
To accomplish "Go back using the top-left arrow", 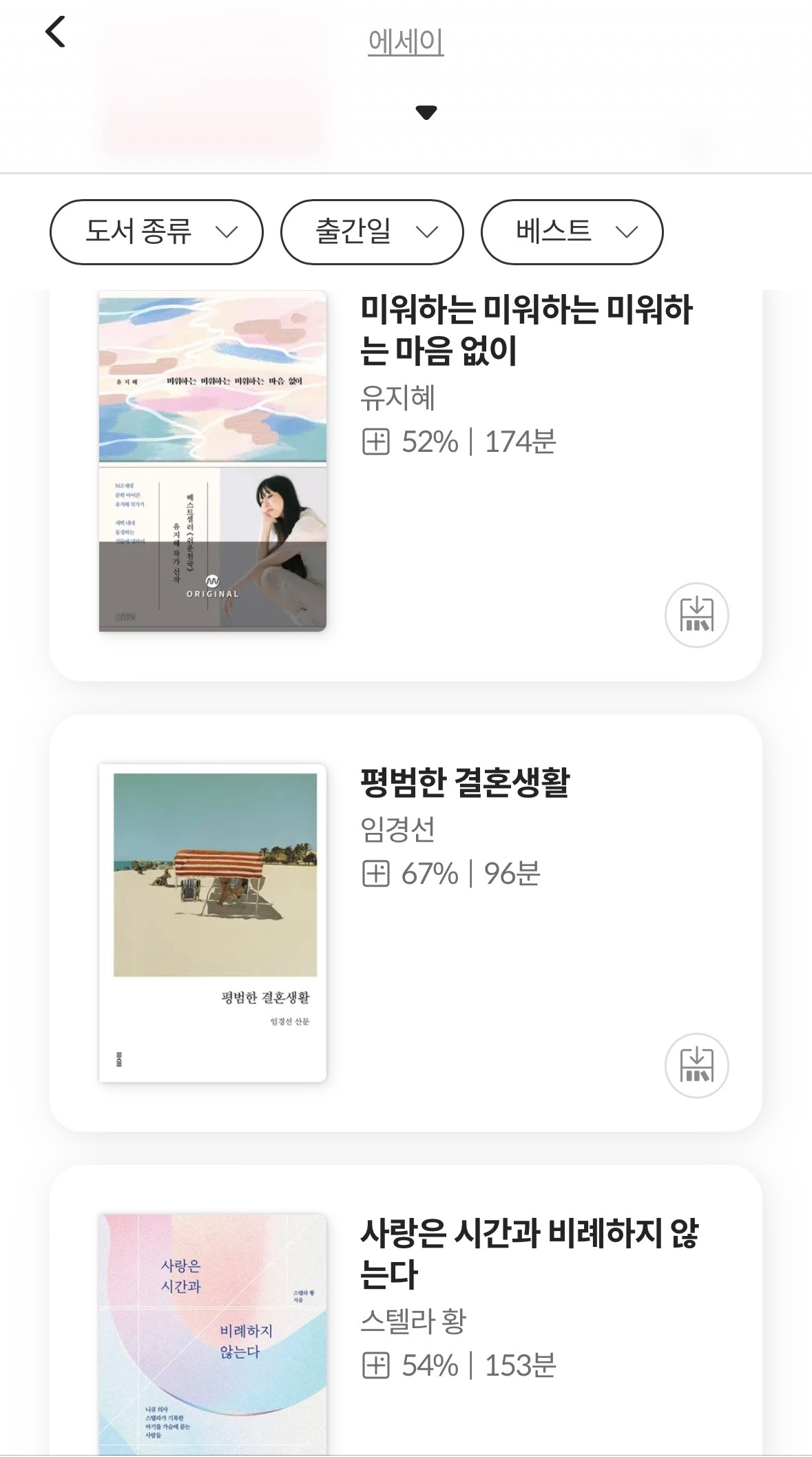I will tap(55, 32).
